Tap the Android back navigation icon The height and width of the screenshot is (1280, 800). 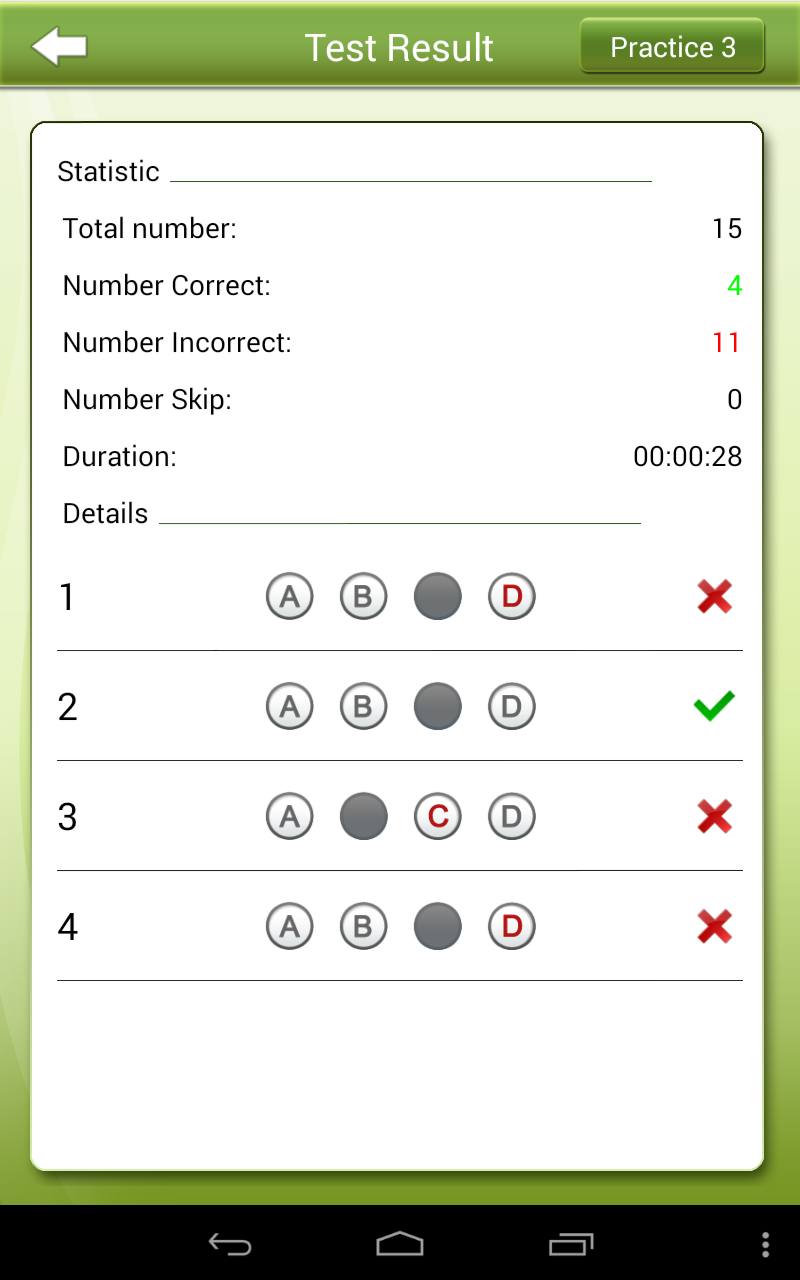[x=229, y=1245]
